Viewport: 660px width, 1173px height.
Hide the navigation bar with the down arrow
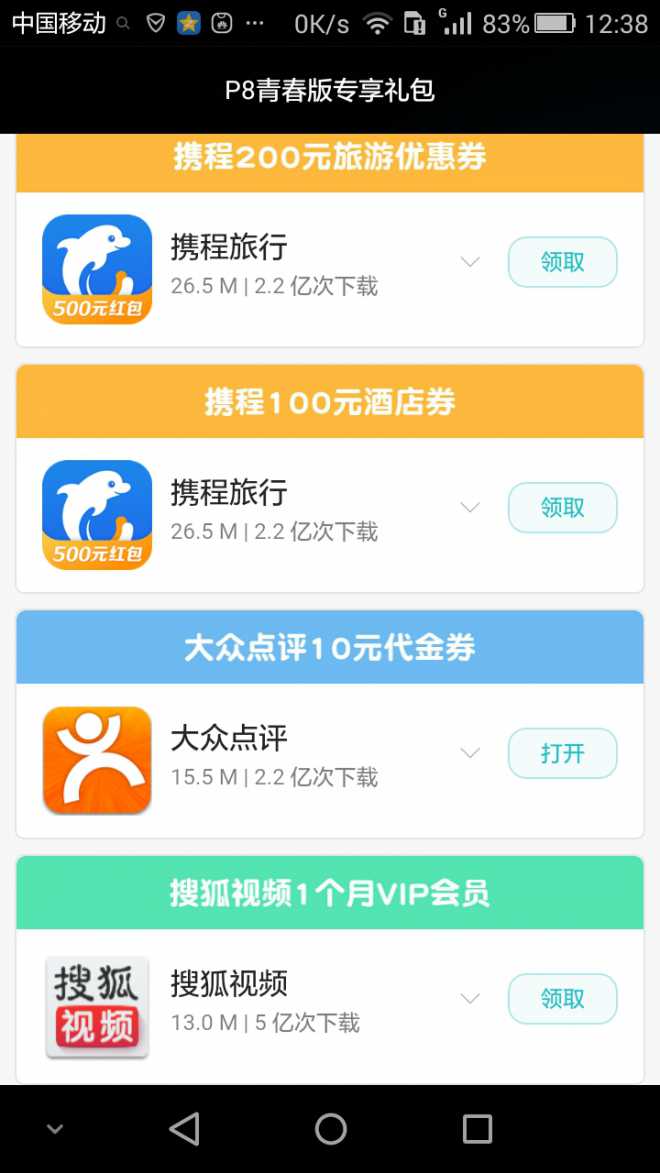point(55,1129)
